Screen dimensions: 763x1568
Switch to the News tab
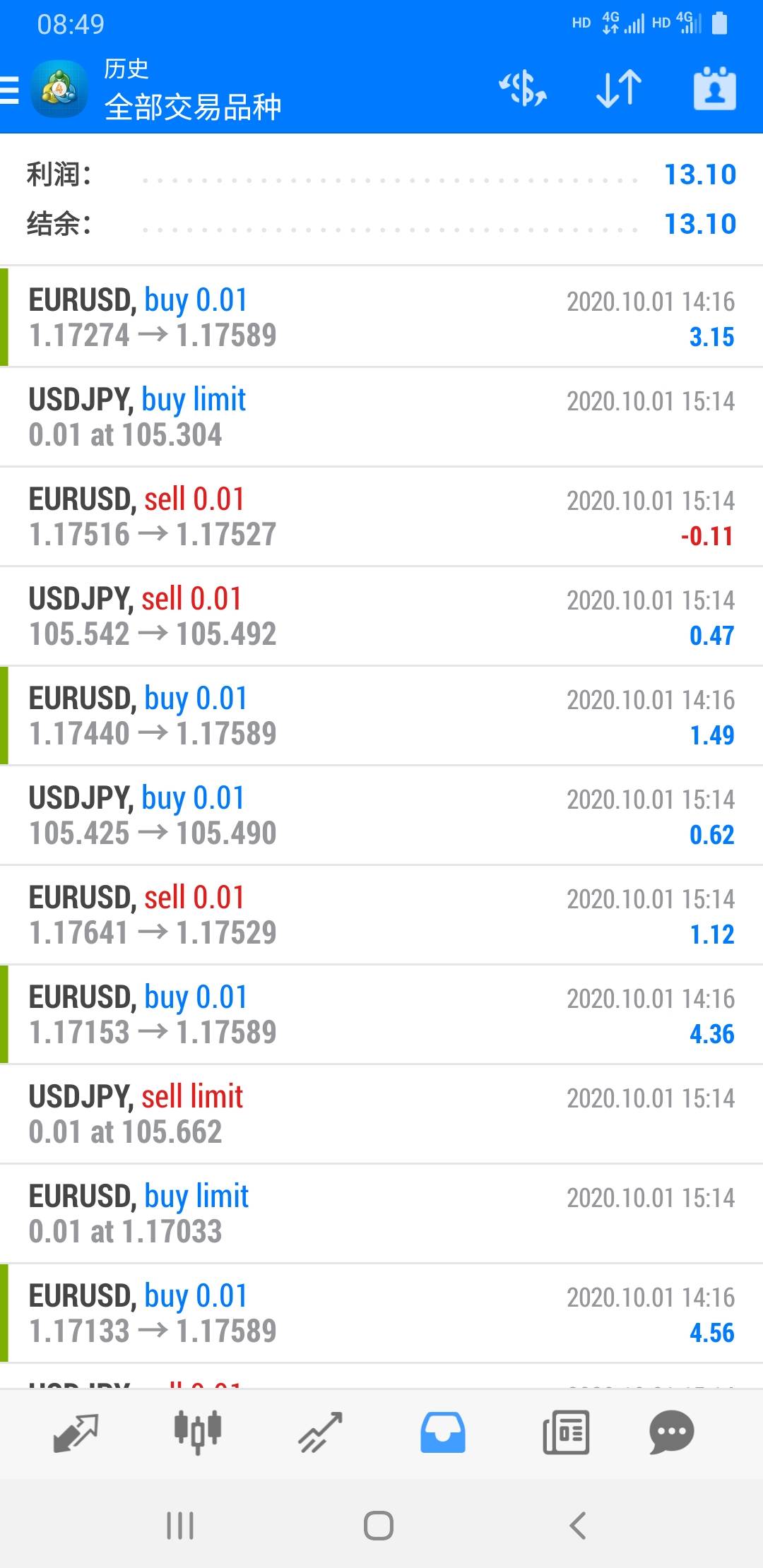pyautogui.click(x=565, y=1432)
